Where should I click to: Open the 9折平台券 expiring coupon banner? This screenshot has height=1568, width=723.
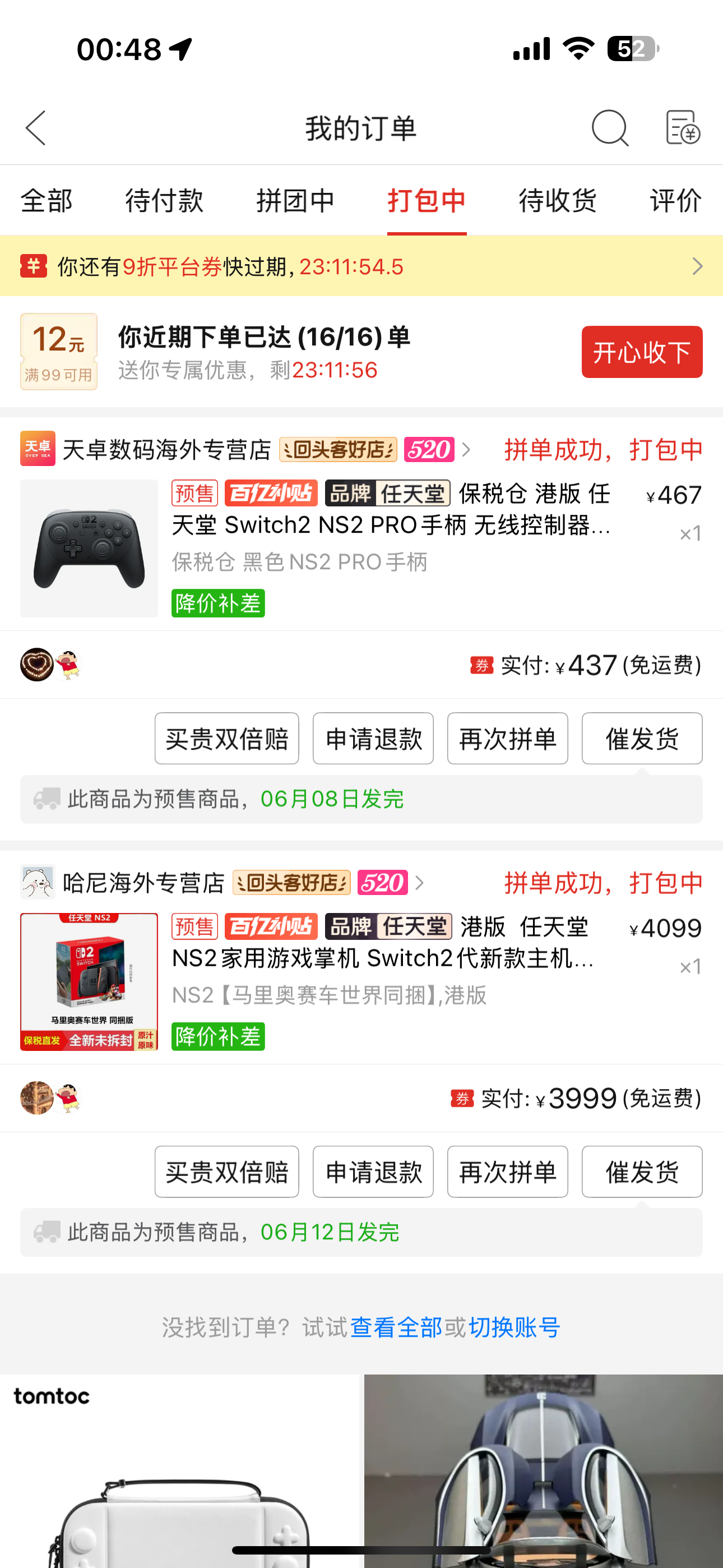point(361,266)
